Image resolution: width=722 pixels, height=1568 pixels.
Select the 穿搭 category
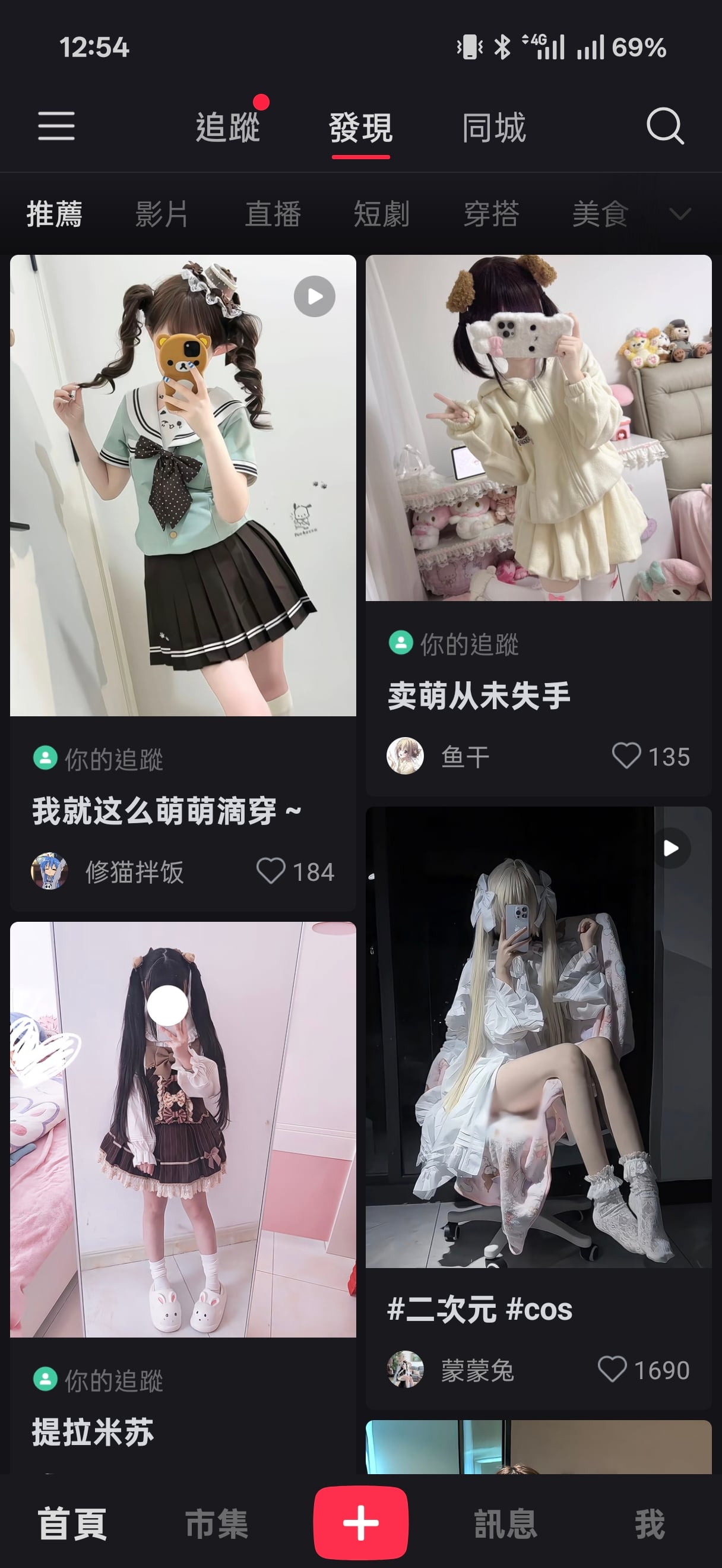pyautogui.click(x=491, y=214)
